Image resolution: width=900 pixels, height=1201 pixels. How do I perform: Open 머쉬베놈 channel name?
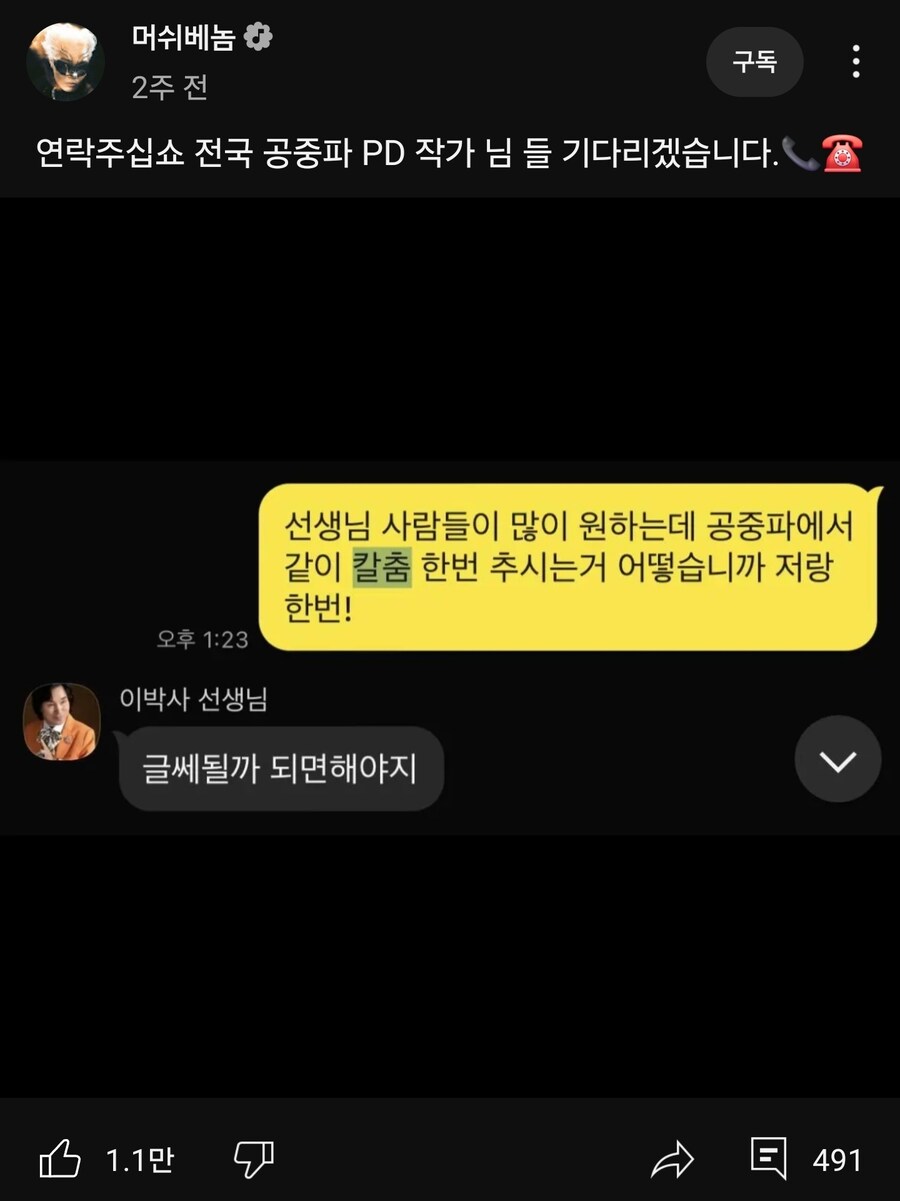point(183,39)
